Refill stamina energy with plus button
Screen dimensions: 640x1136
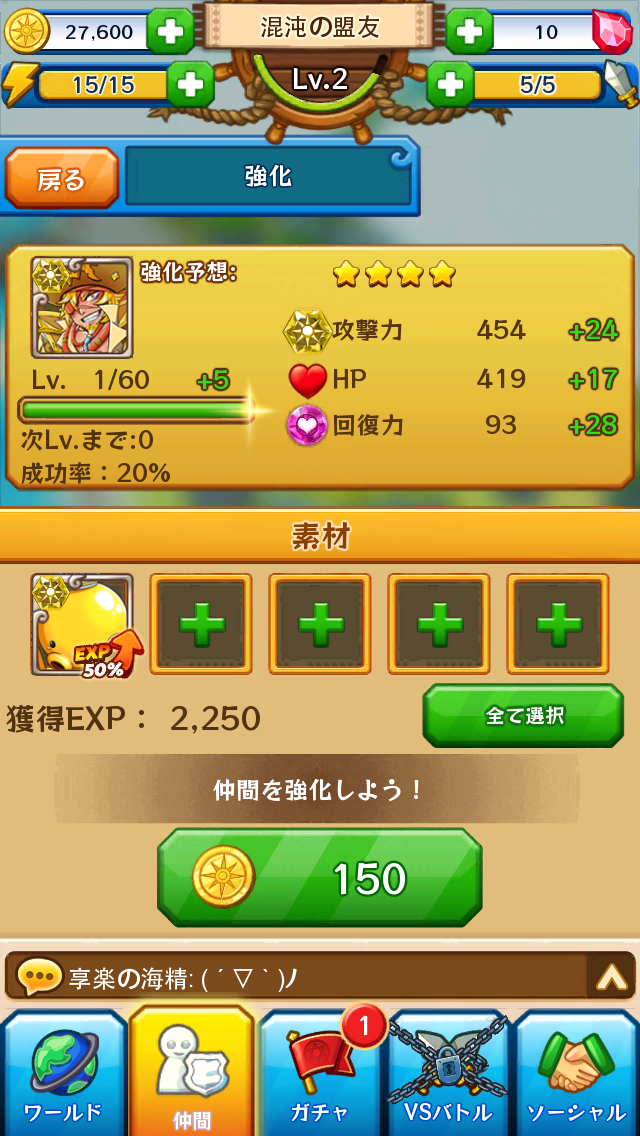coord(190,85)
